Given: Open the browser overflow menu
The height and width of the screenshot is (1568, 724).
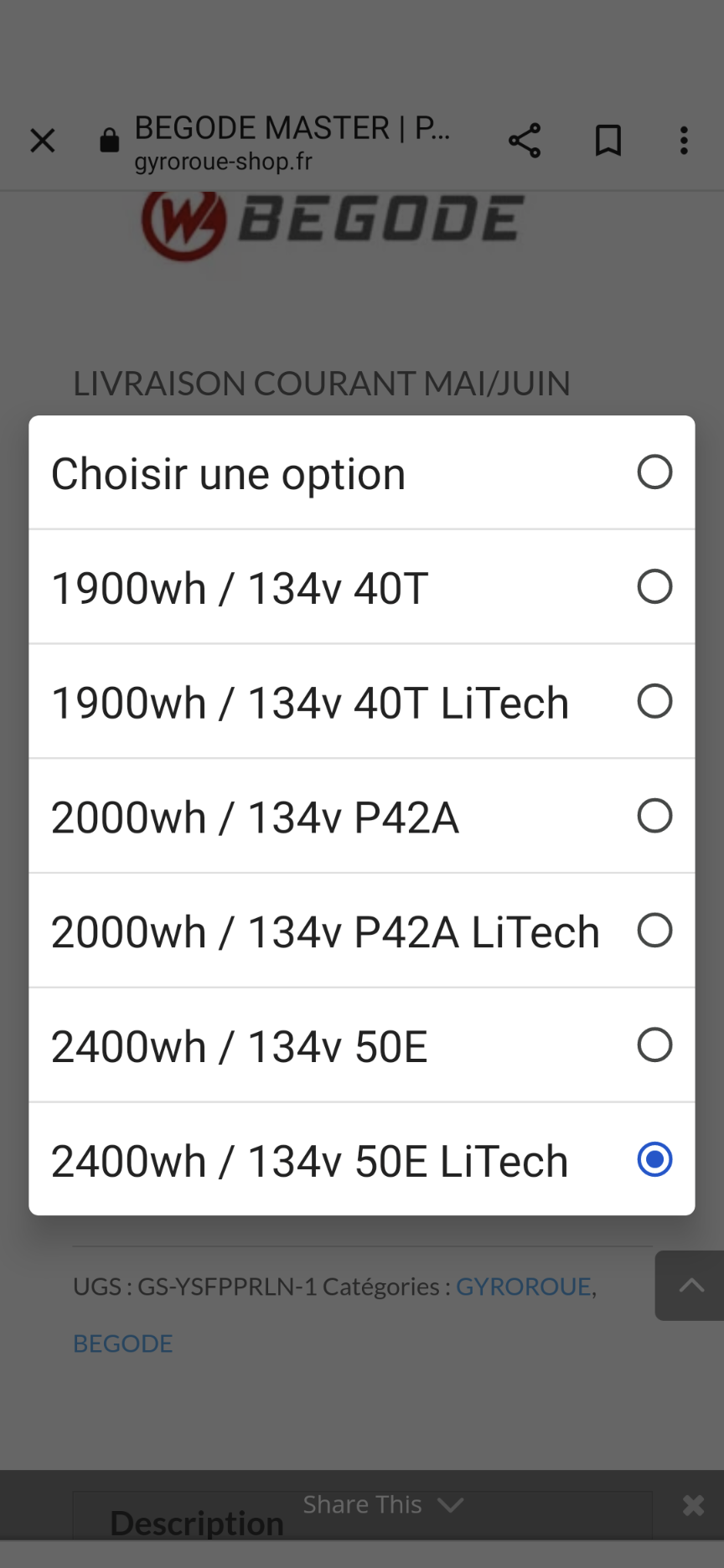Looking at the screenshot, I should click(685, 141).
